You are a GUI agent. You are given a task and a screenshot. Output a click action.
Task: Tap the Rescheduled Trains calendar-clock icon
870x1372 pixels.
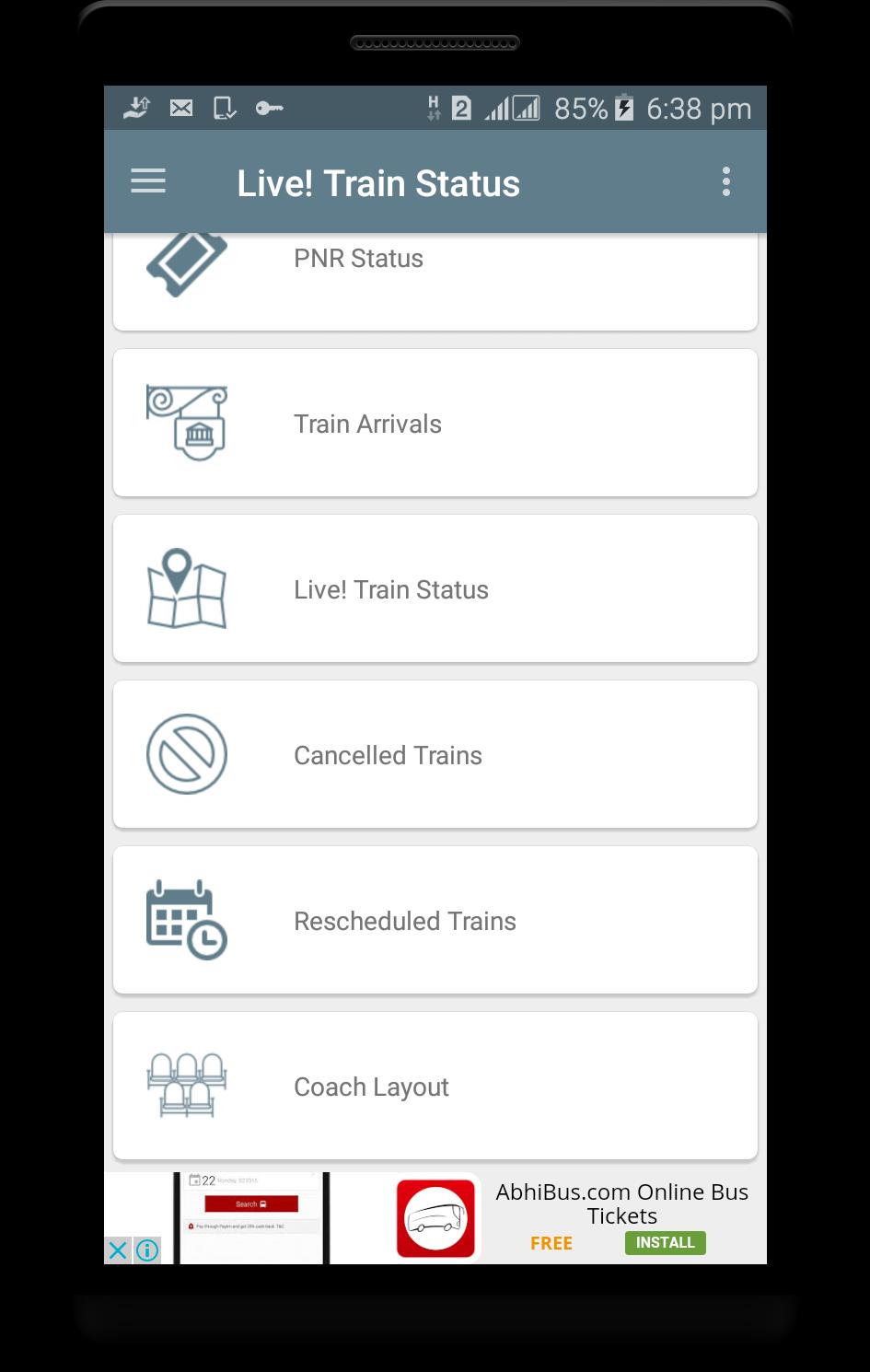pos(187,920)
